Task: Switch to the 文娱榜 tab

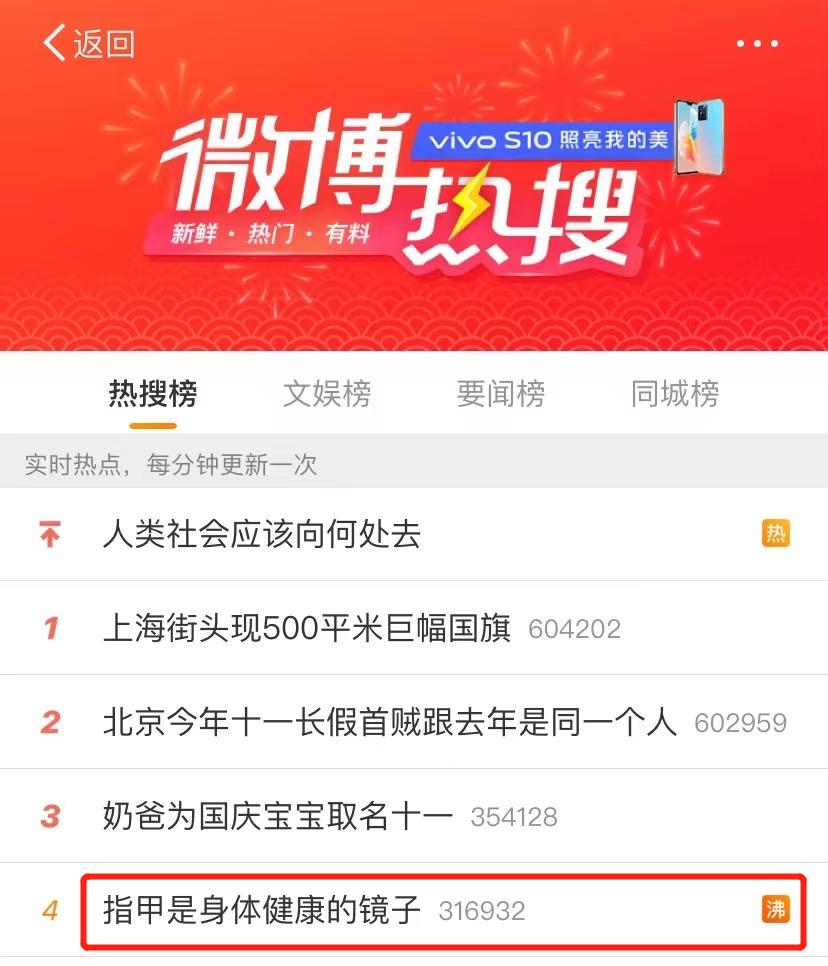Action: coord(327,394)
